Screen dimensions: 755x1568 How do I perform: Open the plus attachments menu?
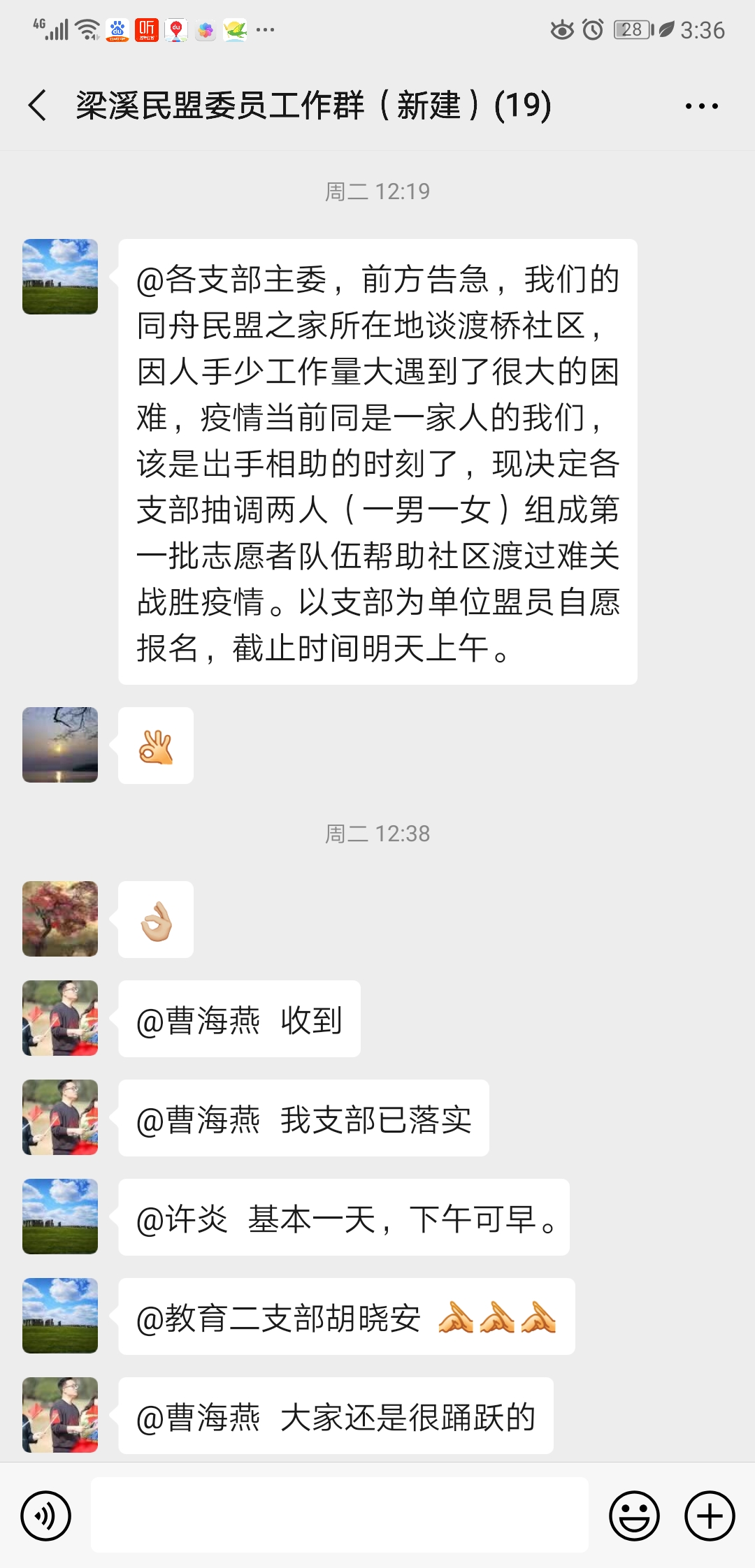tap(710, 1516)
